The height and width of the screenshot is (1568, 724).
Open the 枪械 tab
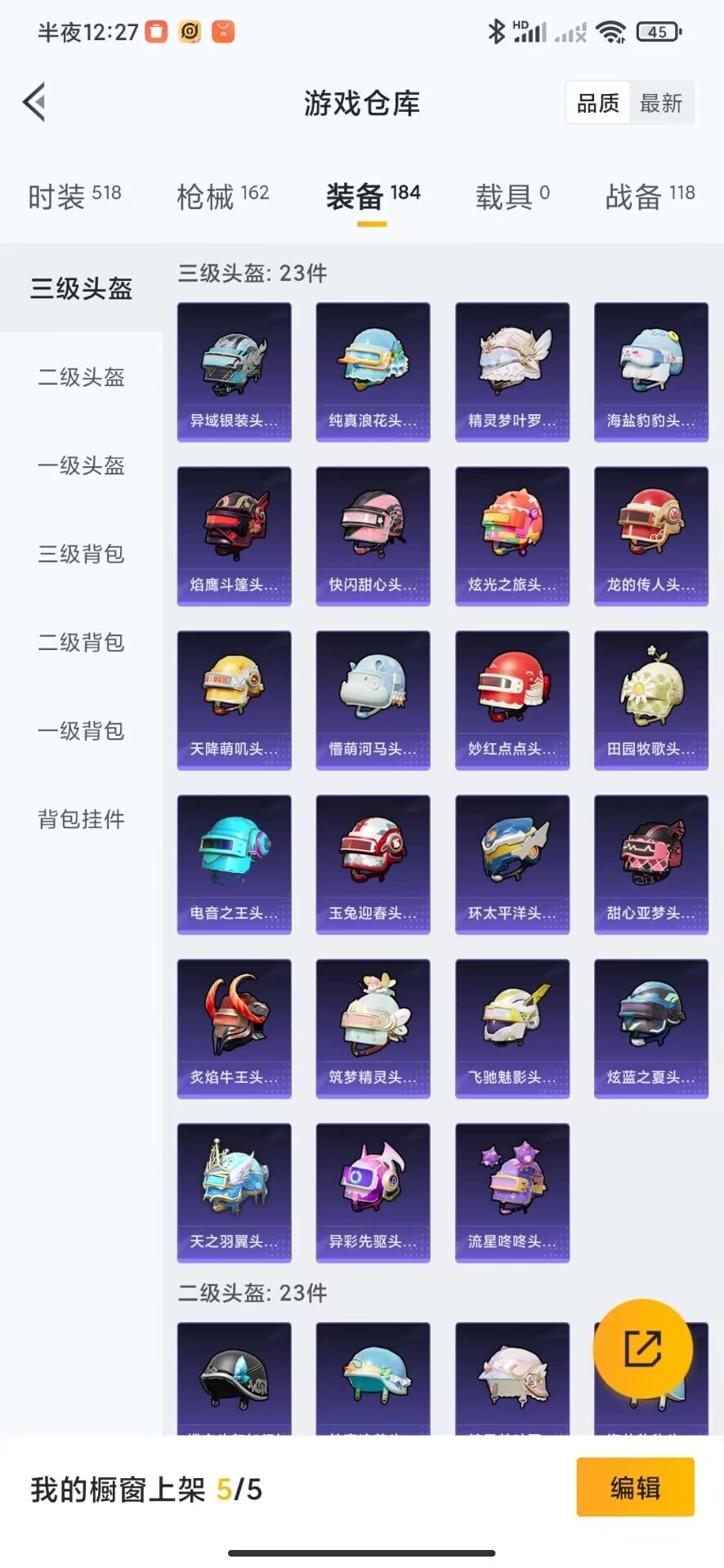coord(222,196)
